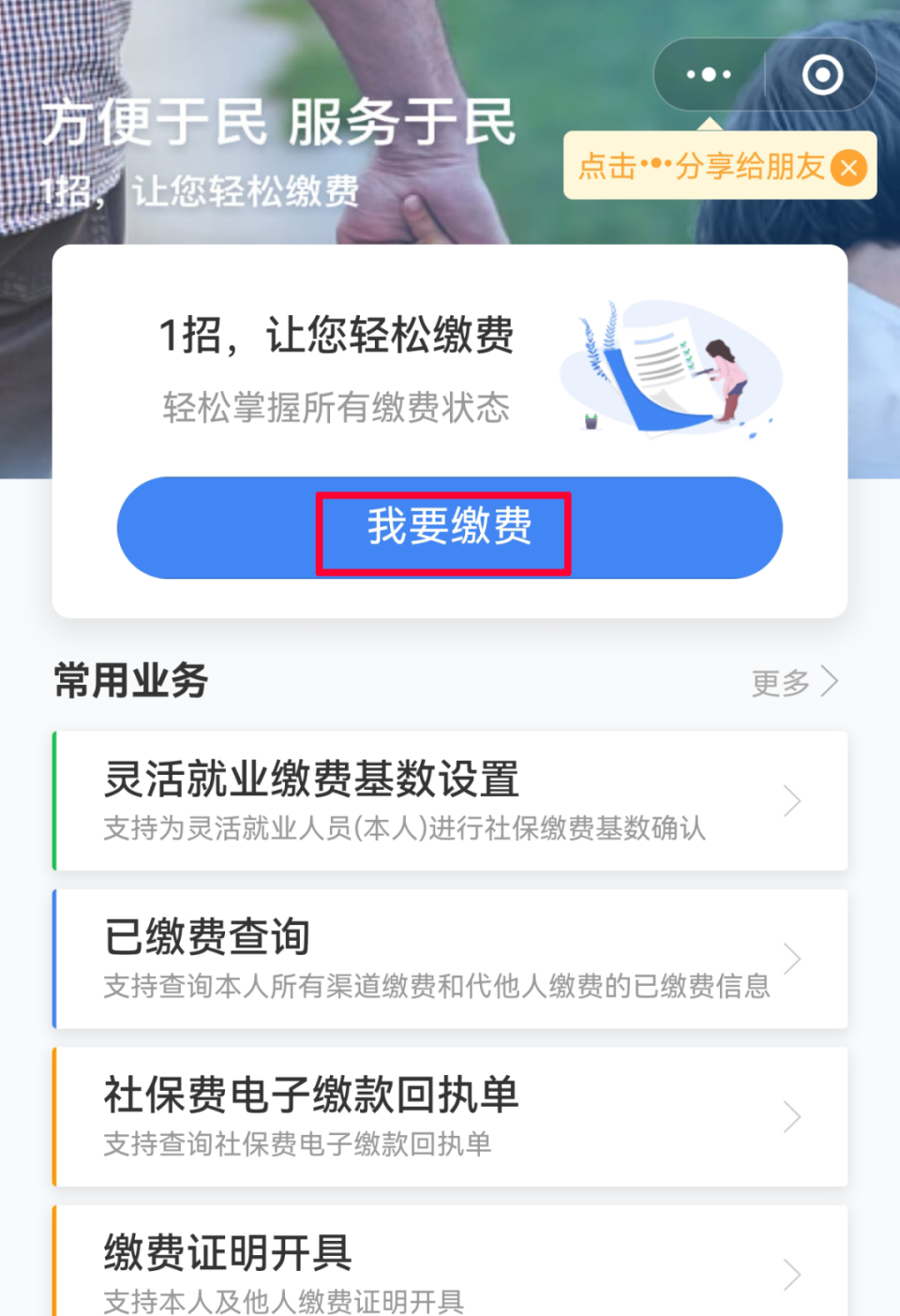Select the blue-marked 已缴费查询 entry

[x=375, y=959]
